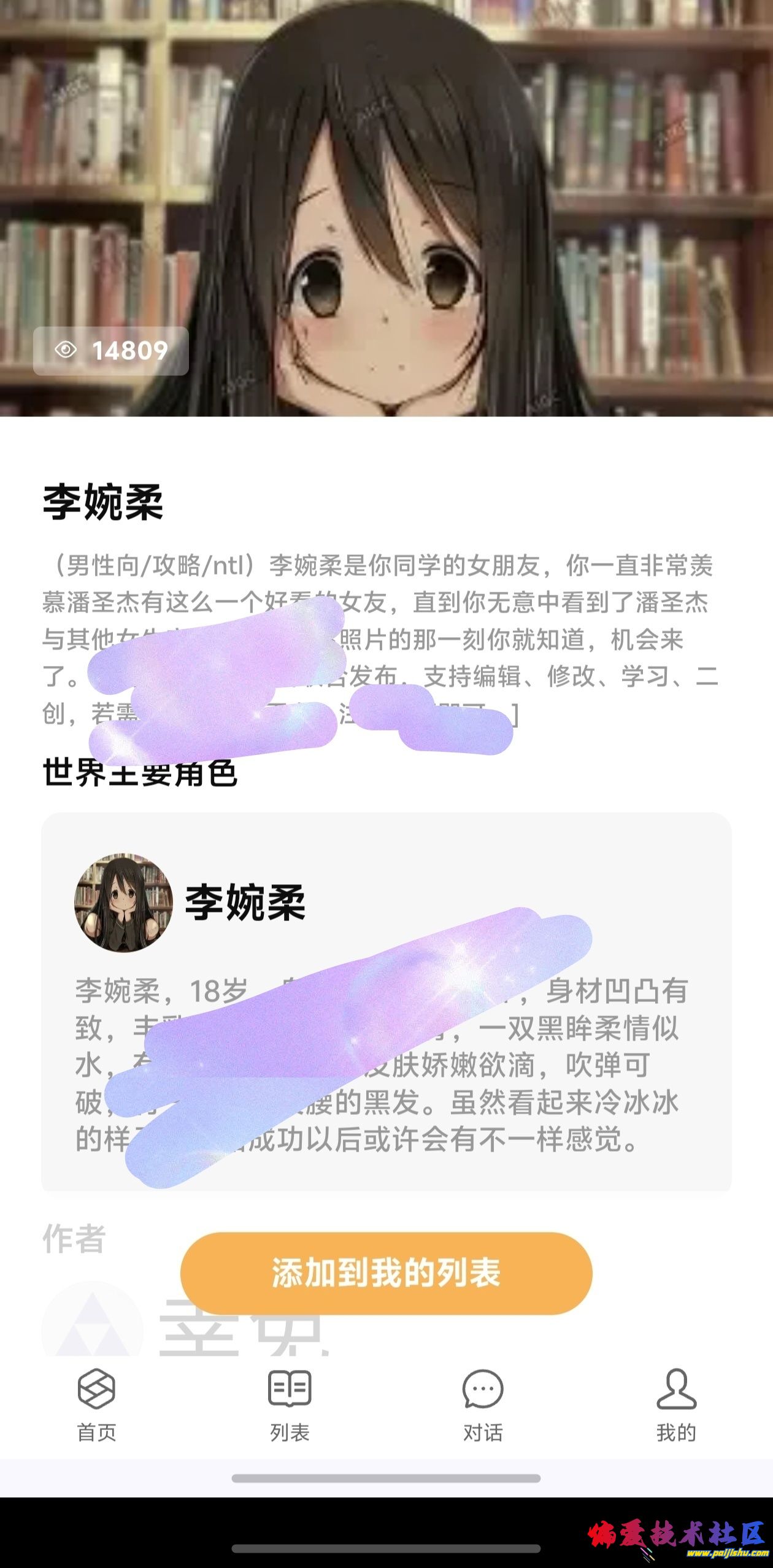This screenshot has width=773, height=1568.
Task: Go to the 对话 tab
Action: pos(483,1404)
